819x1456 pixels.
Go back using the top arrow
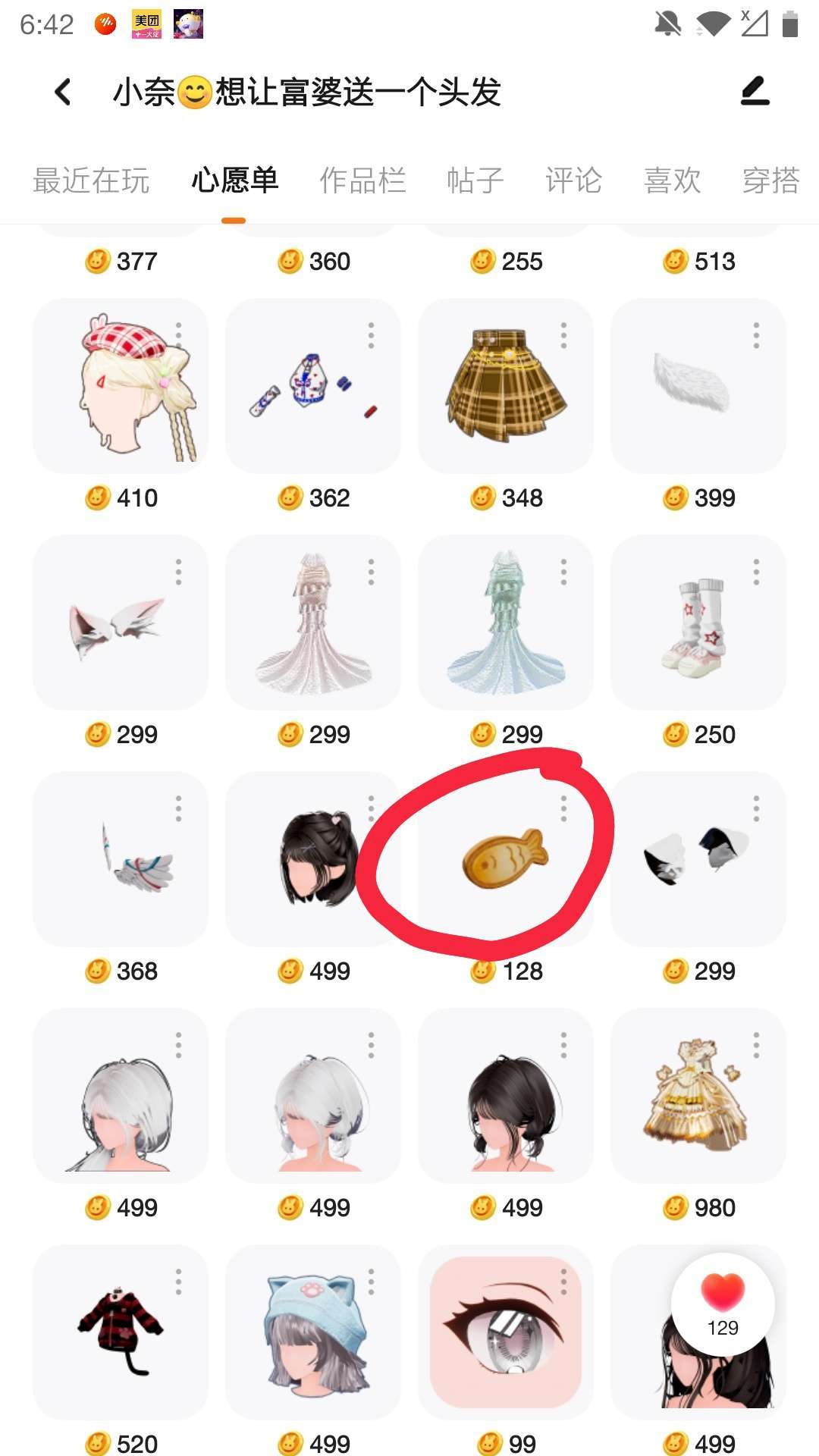pyautogui.click(x=63, y=93)
